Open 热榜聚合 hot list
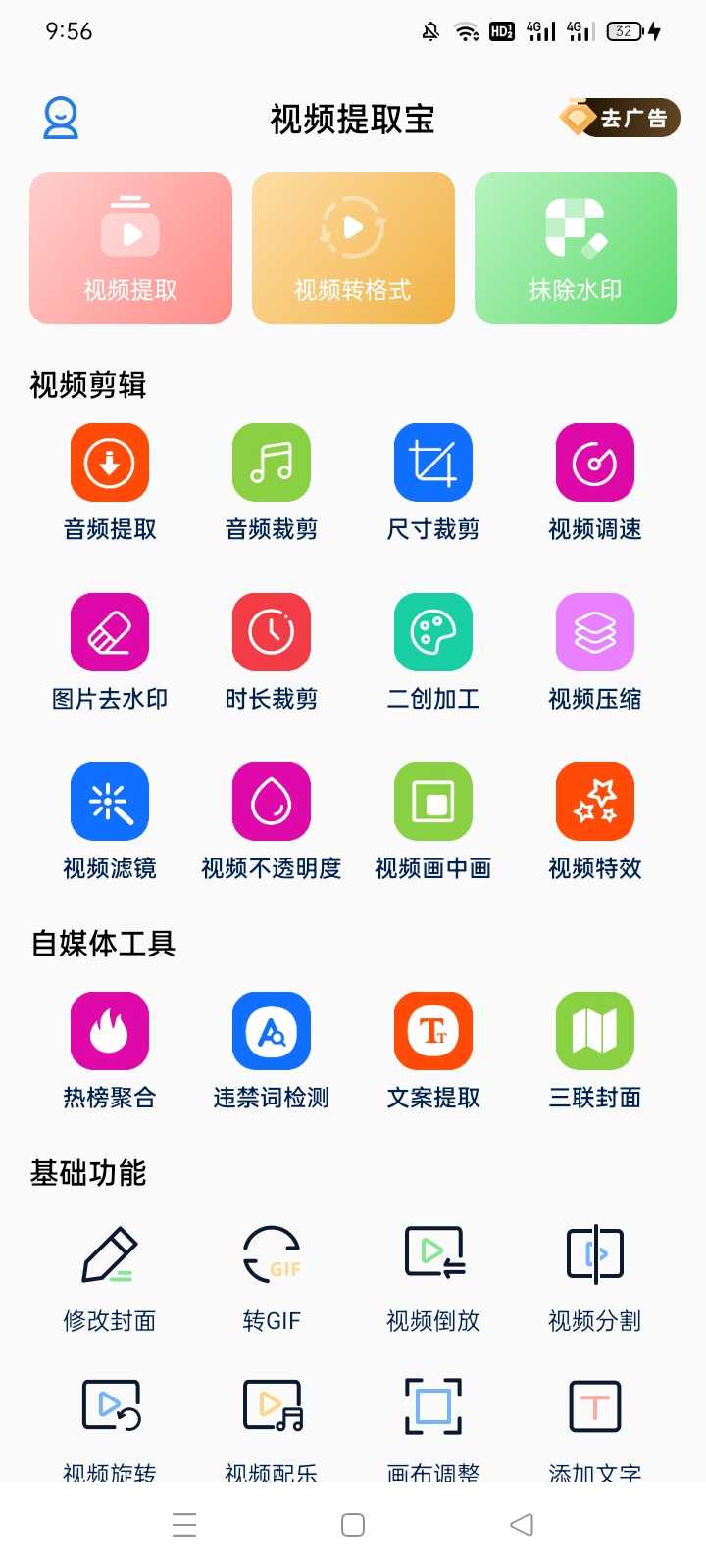This screenshot has width=706, height=1568. click(x=110, y=1031)
